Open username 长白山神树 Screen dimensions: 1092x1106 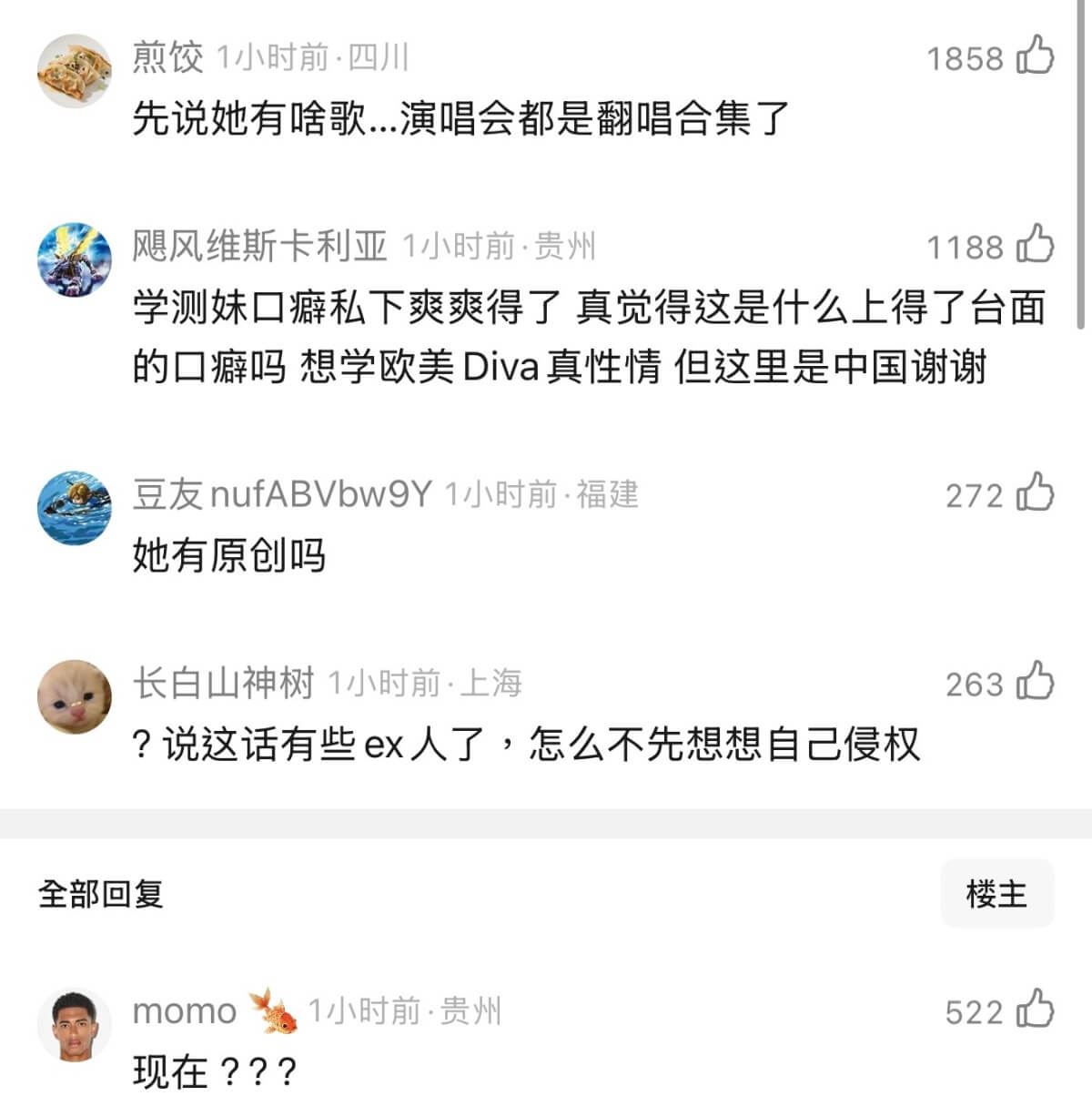[x=223, y=683]
